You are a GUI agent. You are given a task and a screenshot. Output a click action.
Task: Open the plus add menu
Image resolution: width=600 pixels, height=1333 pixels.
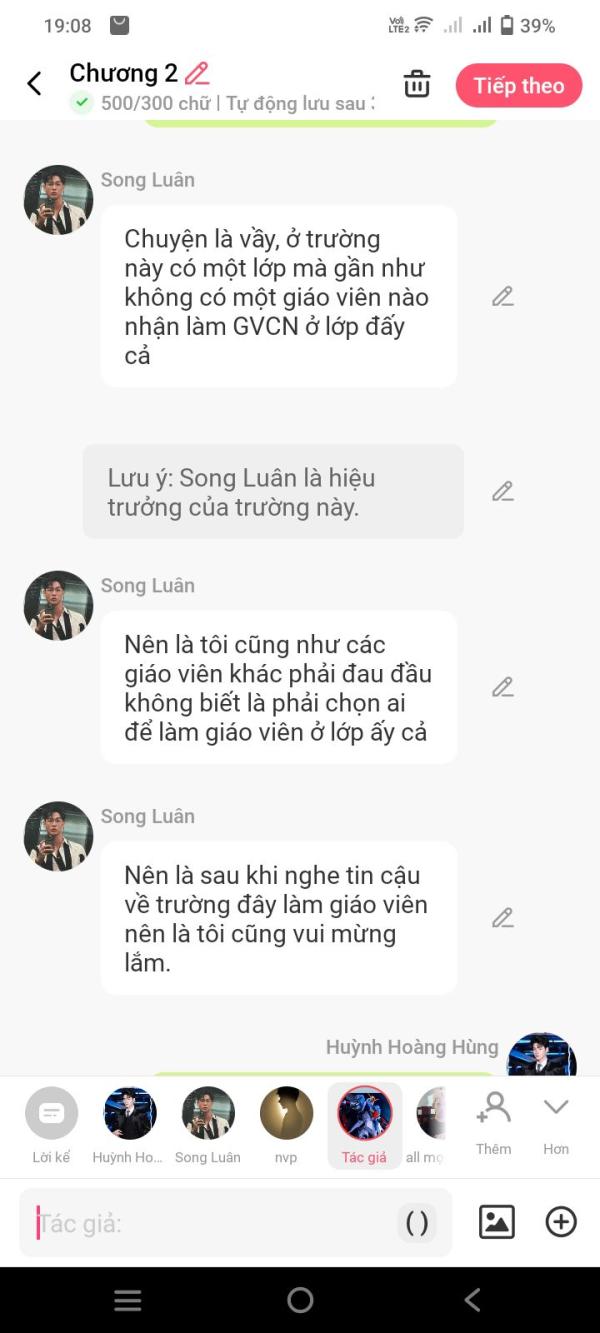point(561,1222)
